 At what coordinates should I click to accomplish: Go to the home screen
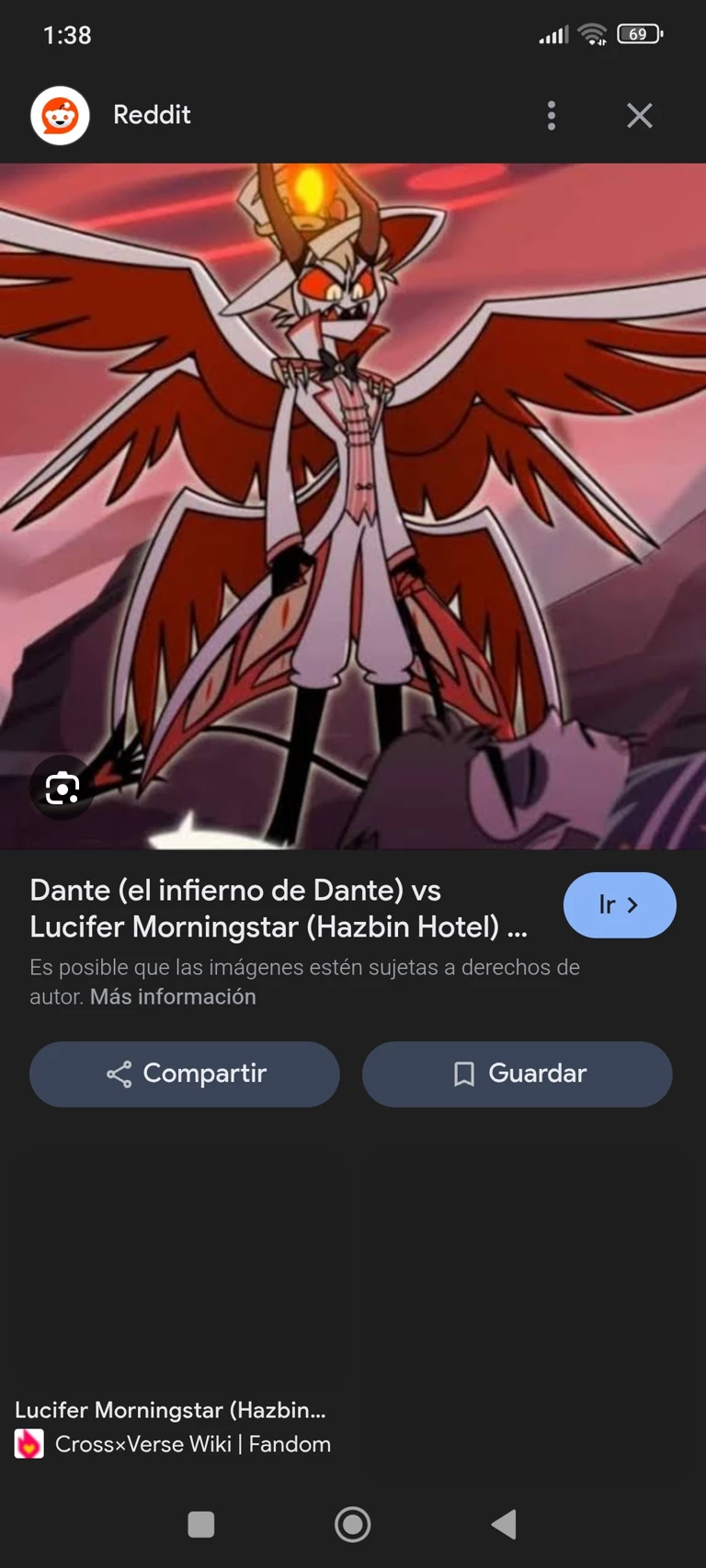(x=353, y=1525)
